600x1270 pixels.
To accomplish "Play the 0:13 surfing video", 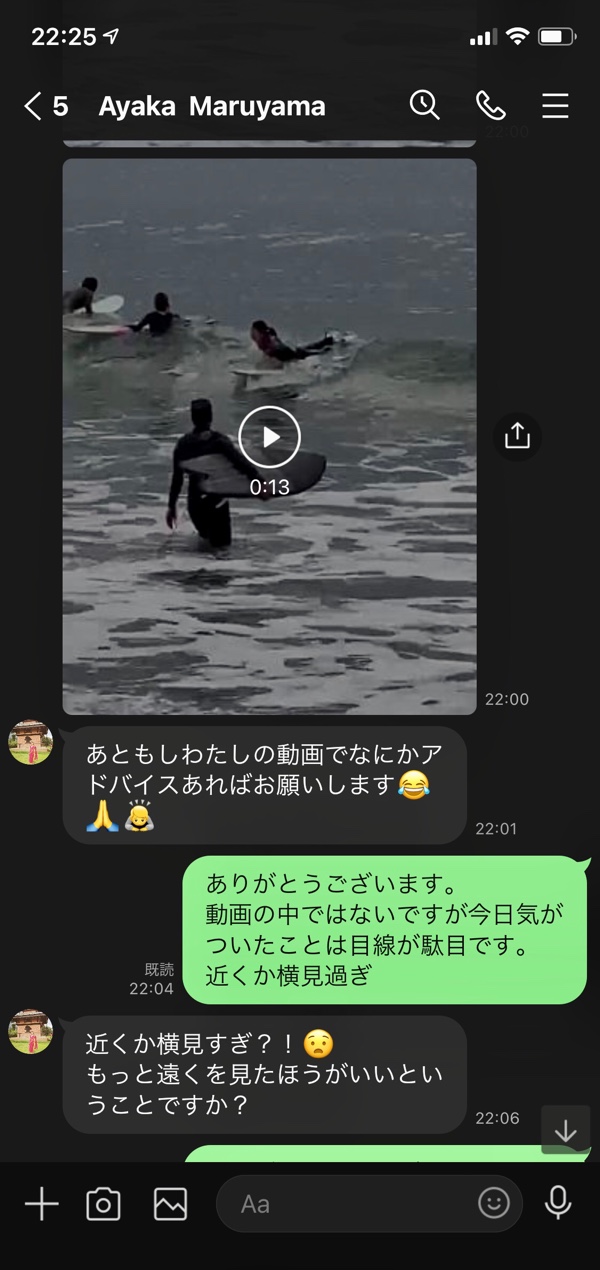I will coord(269,436).
